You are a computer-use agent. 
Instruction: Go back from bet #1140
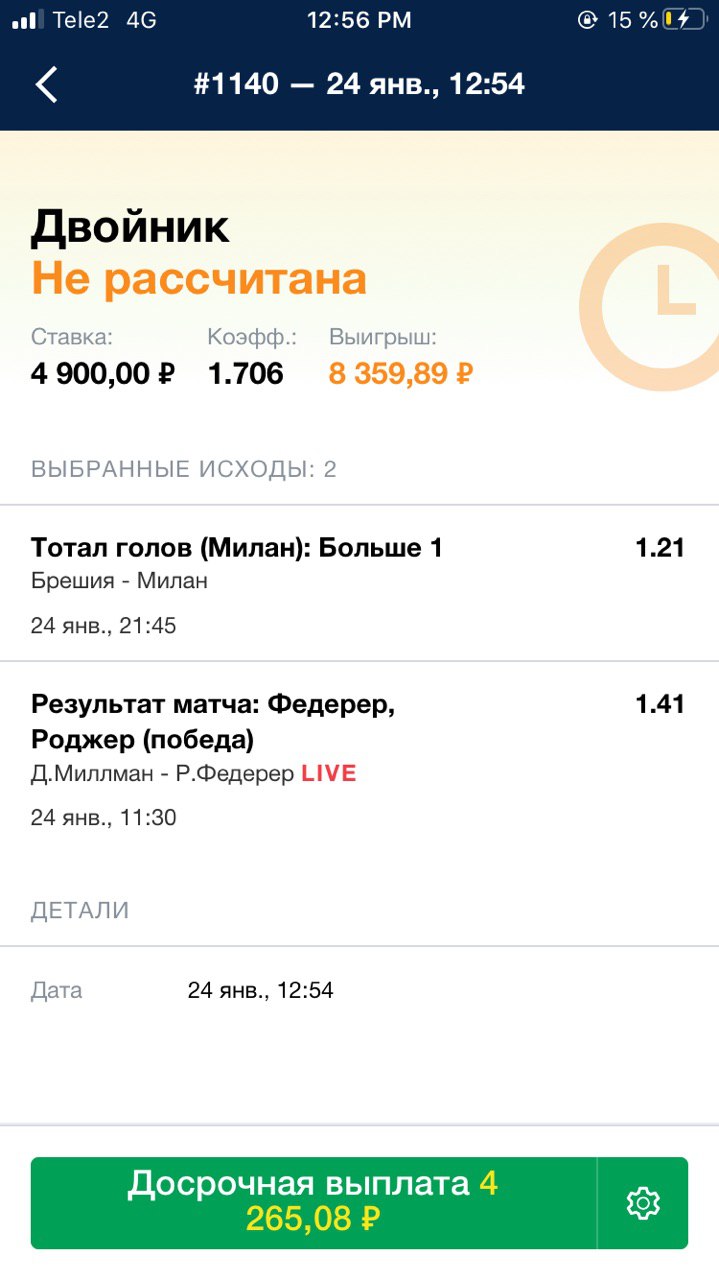47,85
